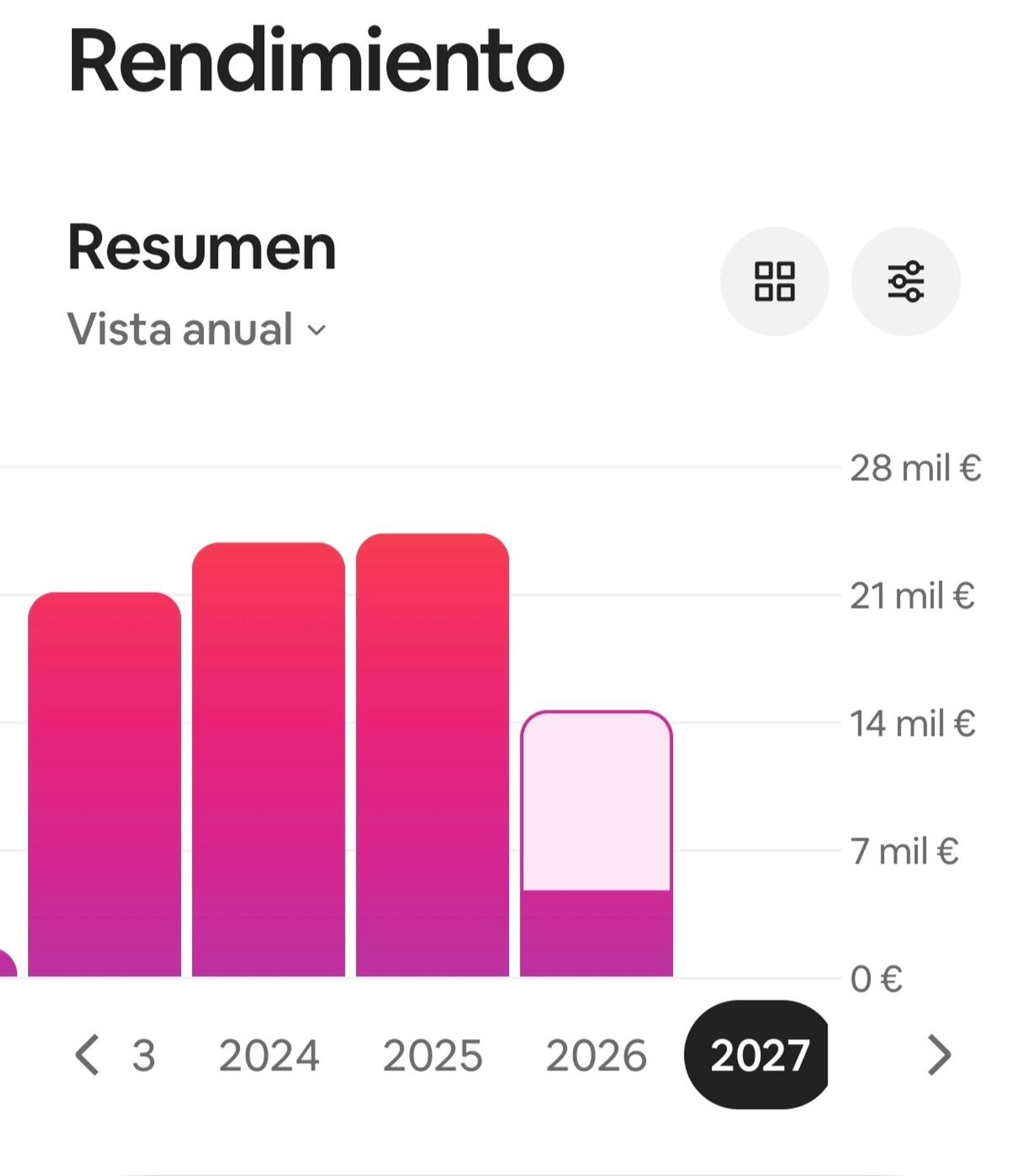Screen dimensions: 1026x1176
Task: Open the filter settings sliders icon
Action: [x=906, y=281]
